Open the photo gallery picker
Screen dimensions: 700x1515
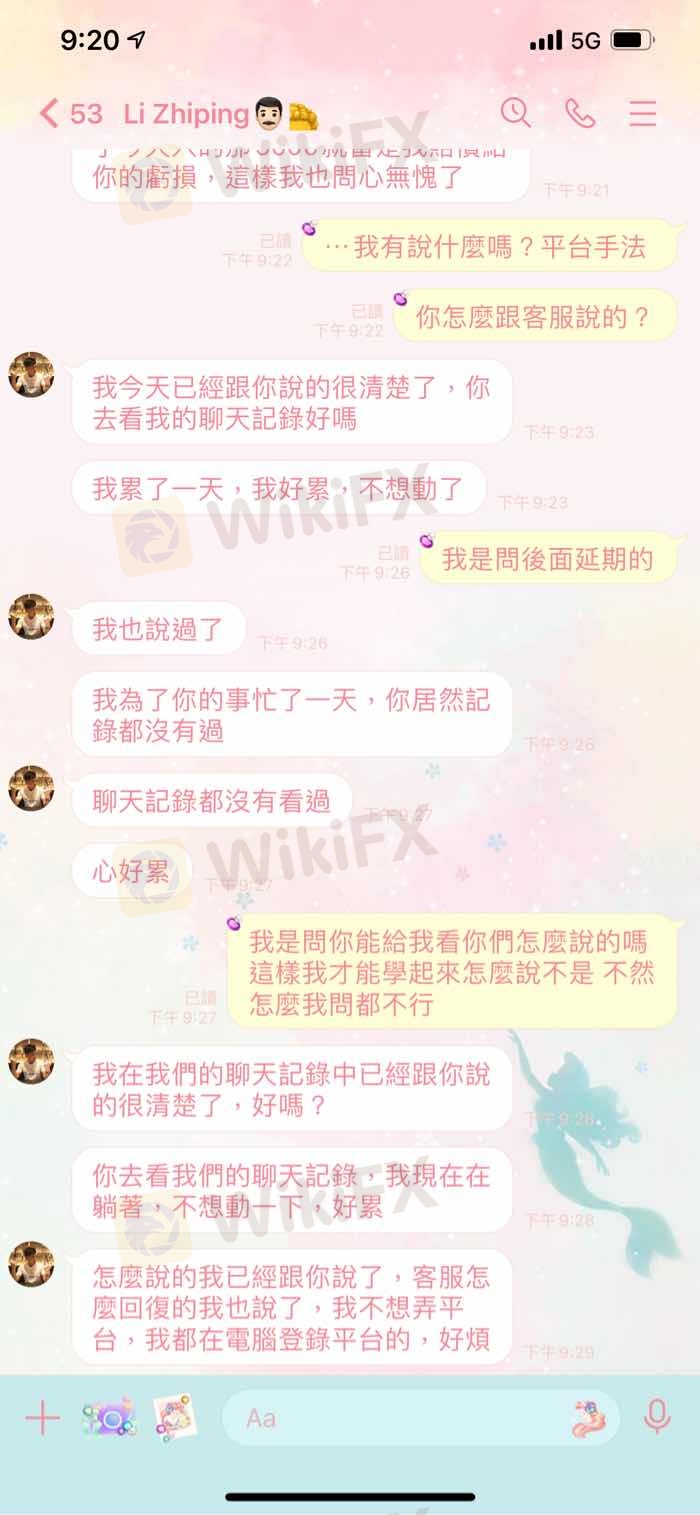174,1418
